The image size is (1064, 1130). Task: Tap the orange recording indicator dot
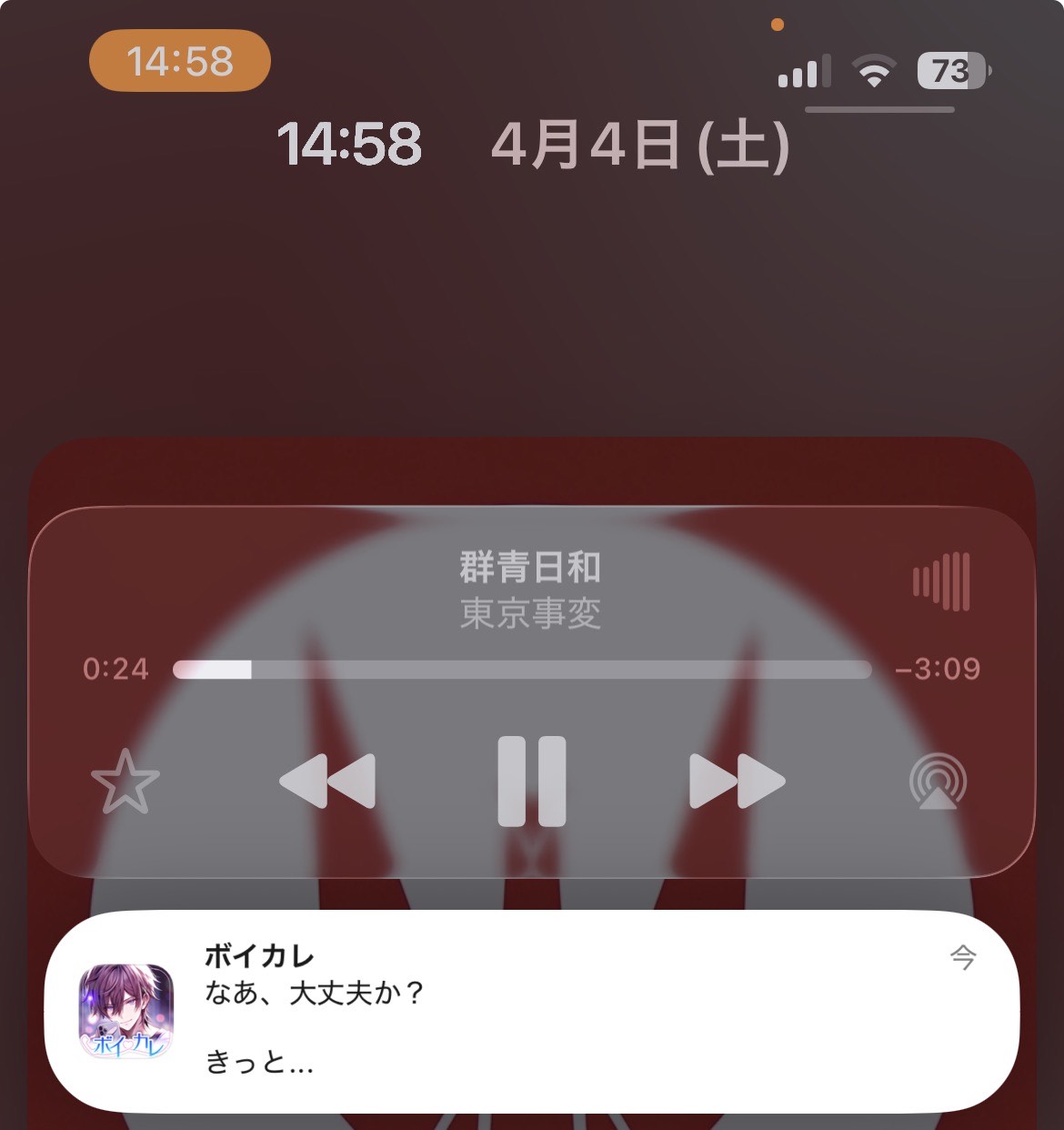[778, 25]
